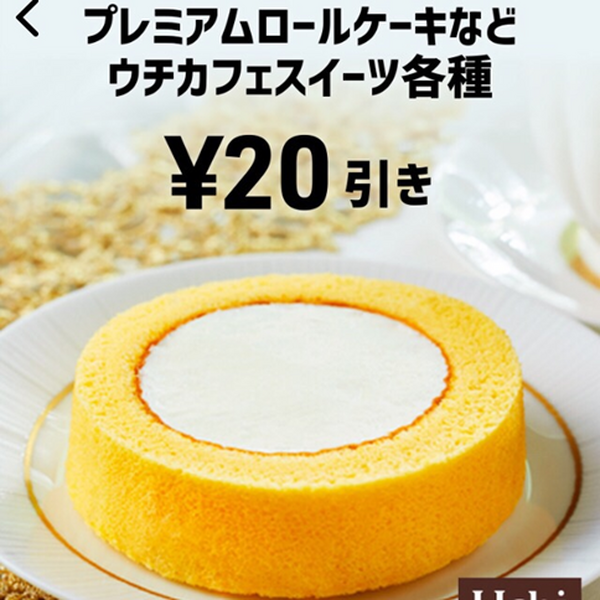
Task: Go back using the top-left arrow
Action: tap(28, 17)
